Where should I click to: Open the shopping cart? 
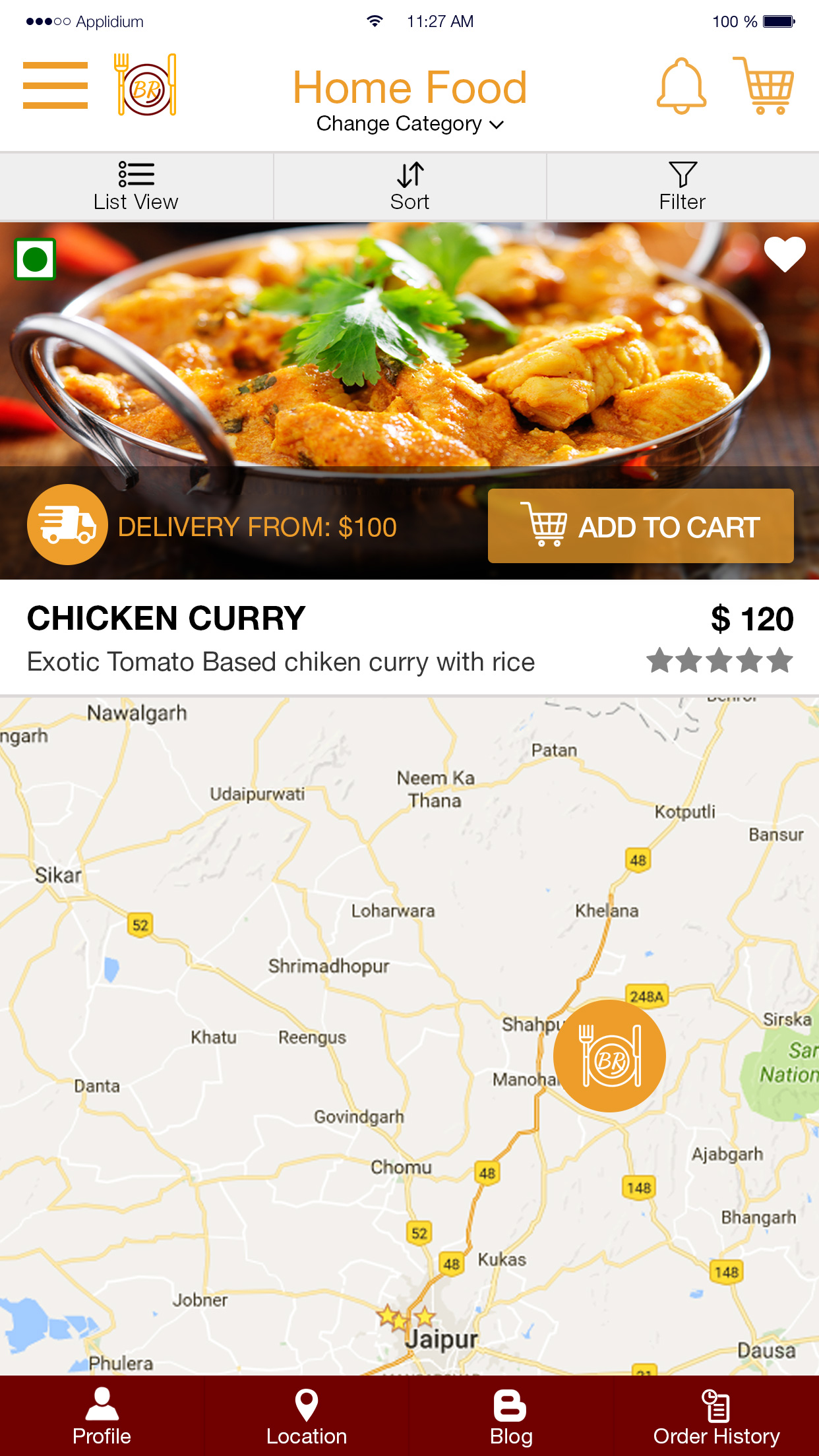click(x=764, y=86)
